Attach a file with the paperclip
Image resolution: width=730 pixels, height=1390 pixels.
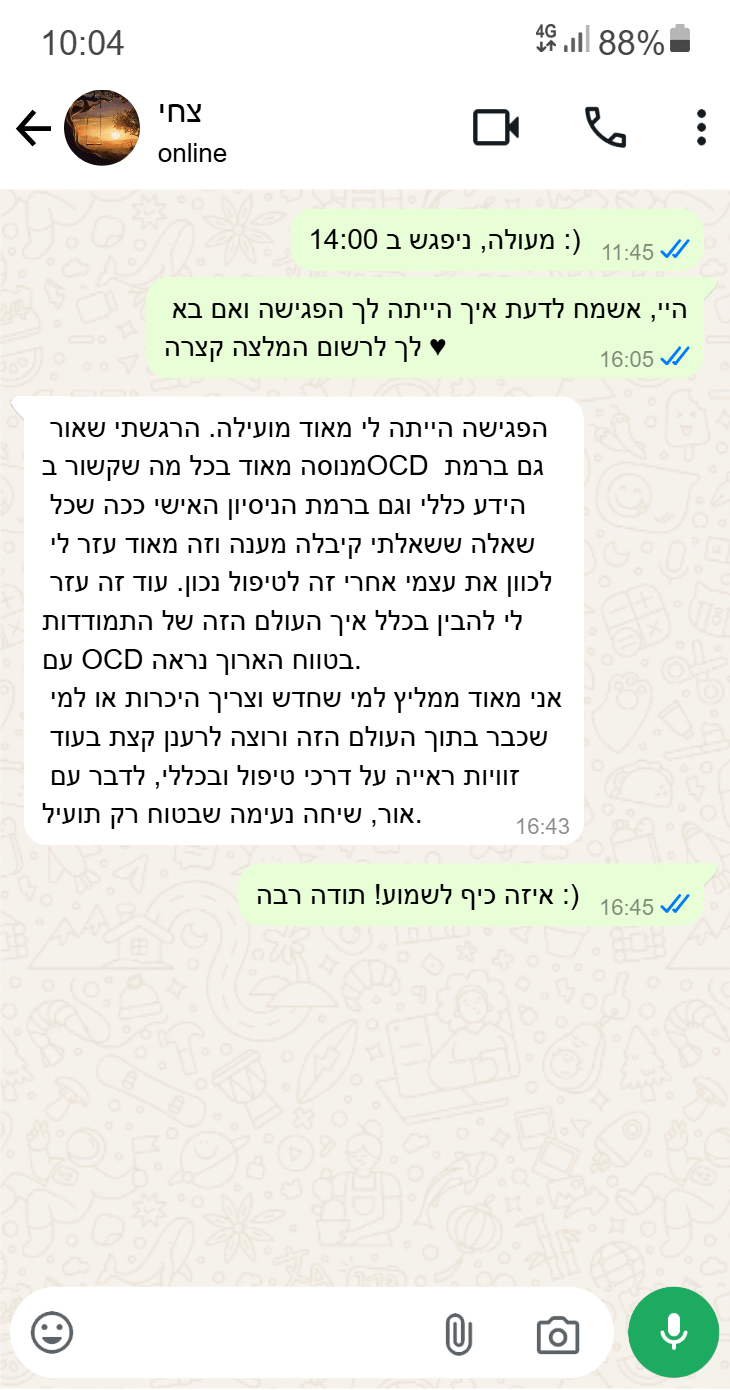[457, 1334]
